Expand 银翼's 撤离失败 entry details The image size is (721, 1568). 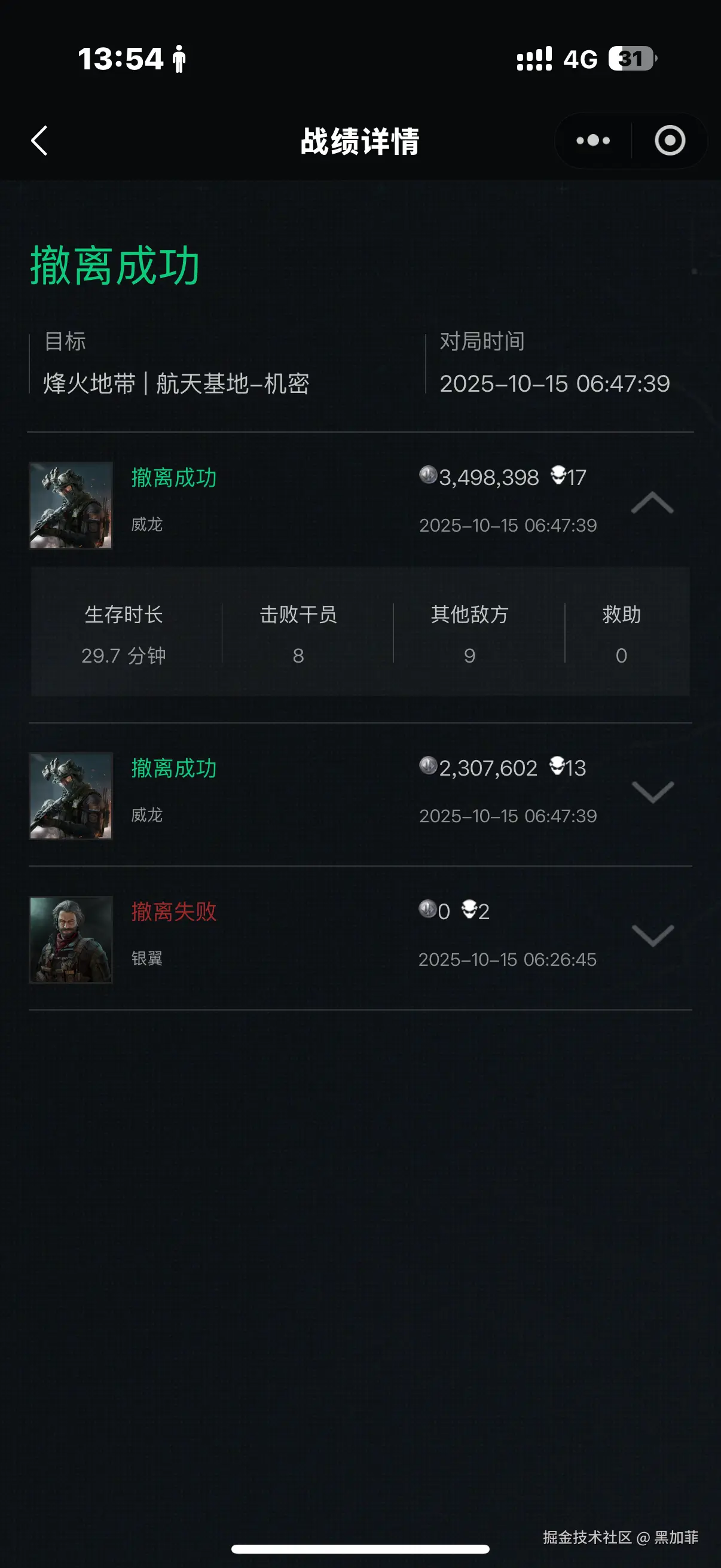(x=654, y=935)
